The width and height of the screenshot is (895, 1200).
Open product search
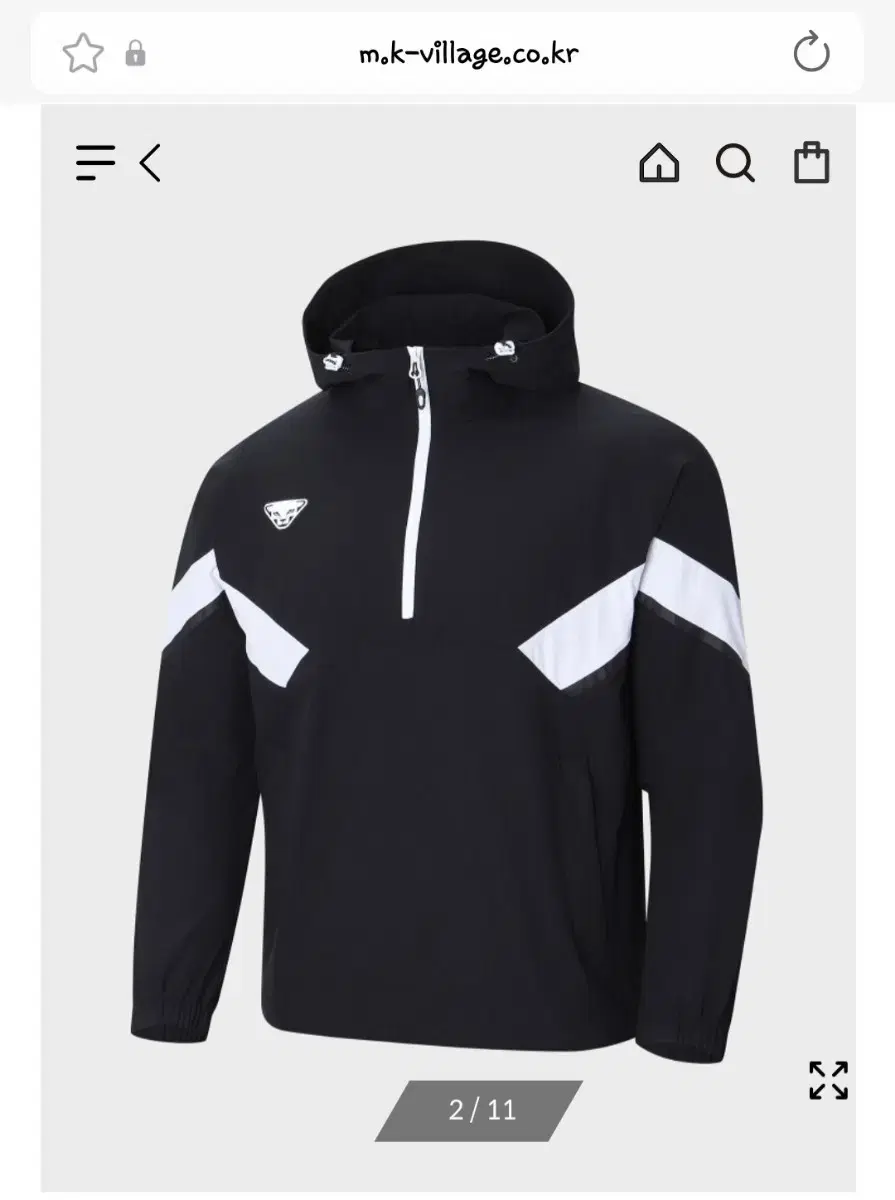click(735, 163)
